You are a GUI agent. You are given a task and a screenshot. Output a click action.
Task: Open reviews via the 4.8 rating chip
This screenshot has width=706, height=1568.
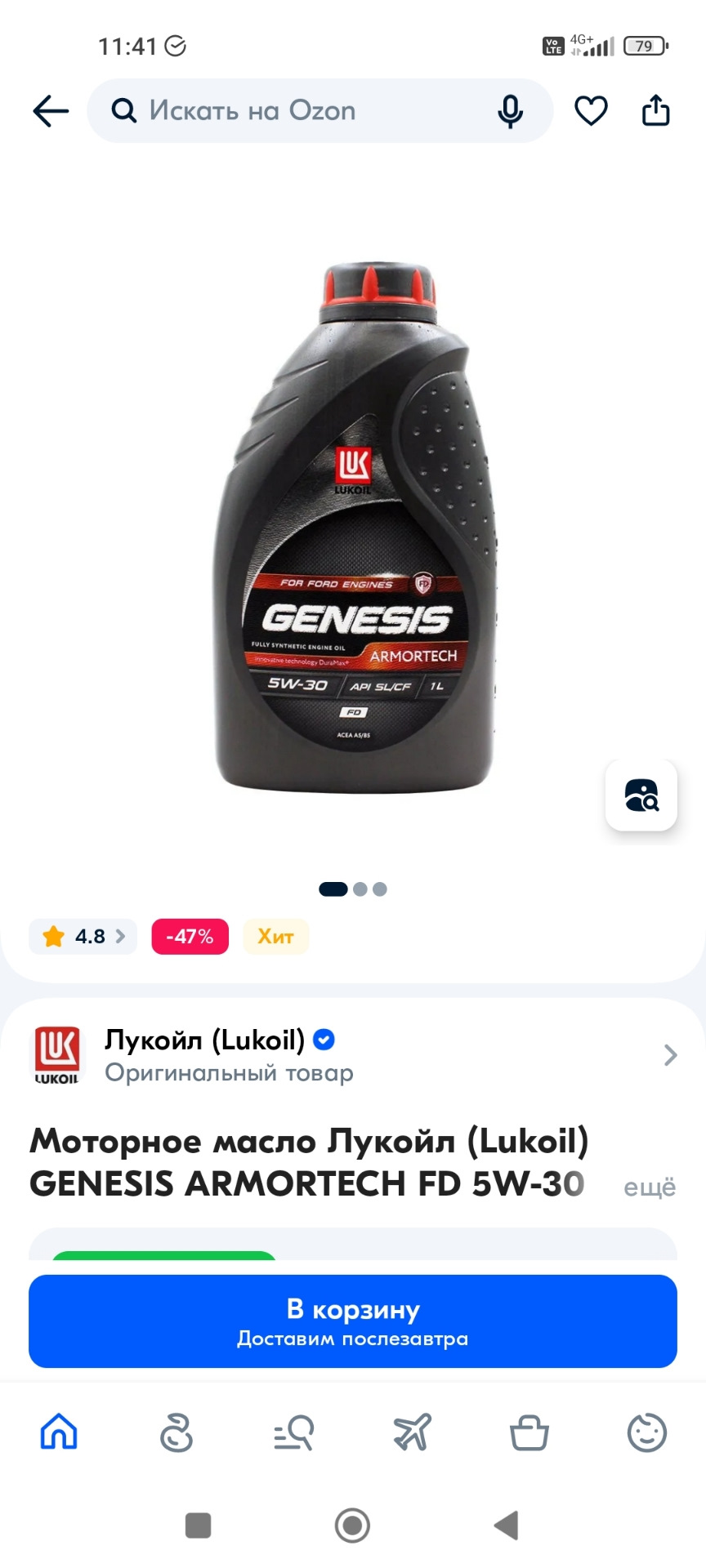pos(83,936)
